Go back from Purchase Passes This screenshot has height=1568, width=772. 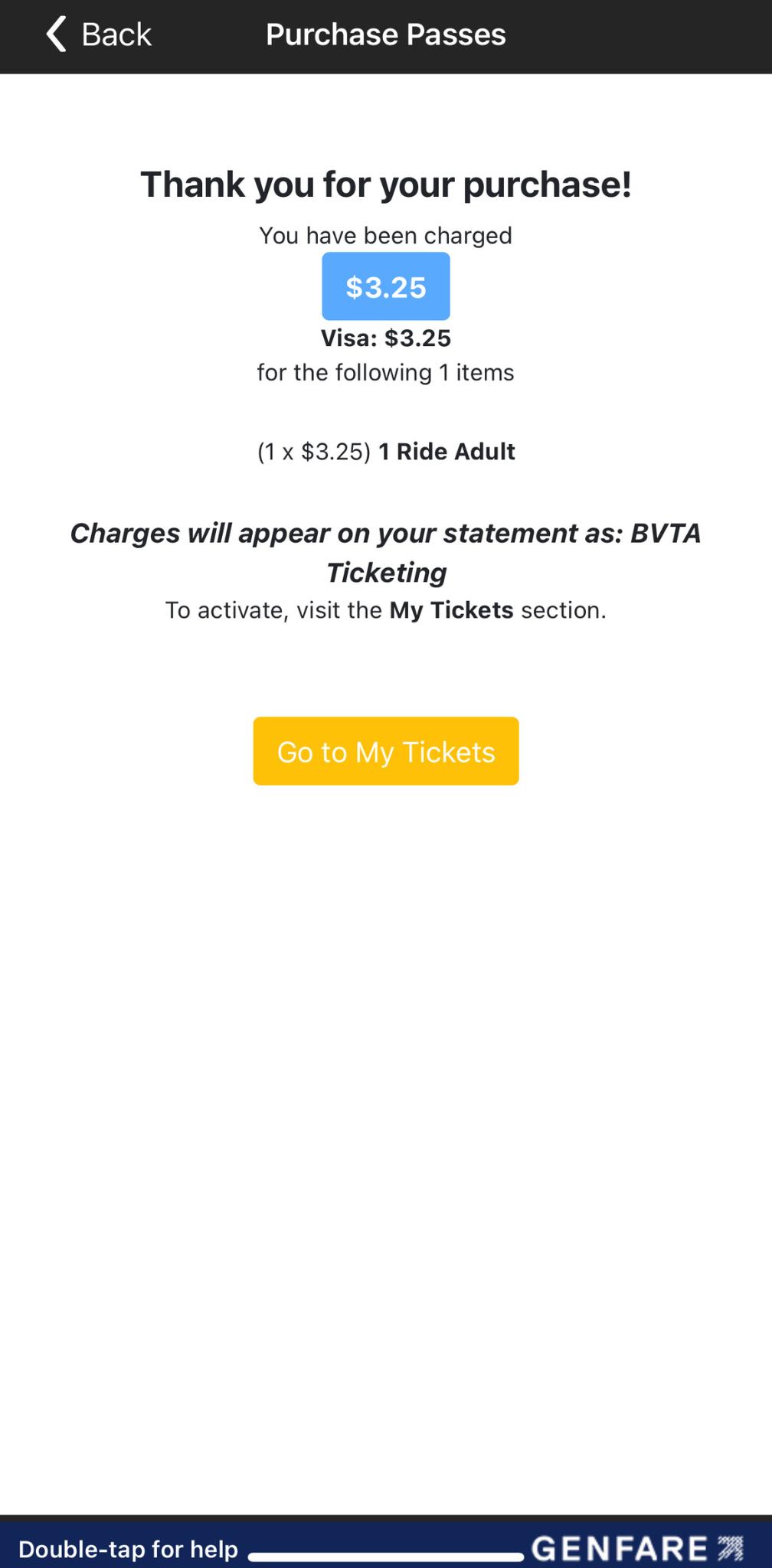click(x=98, y=35)
